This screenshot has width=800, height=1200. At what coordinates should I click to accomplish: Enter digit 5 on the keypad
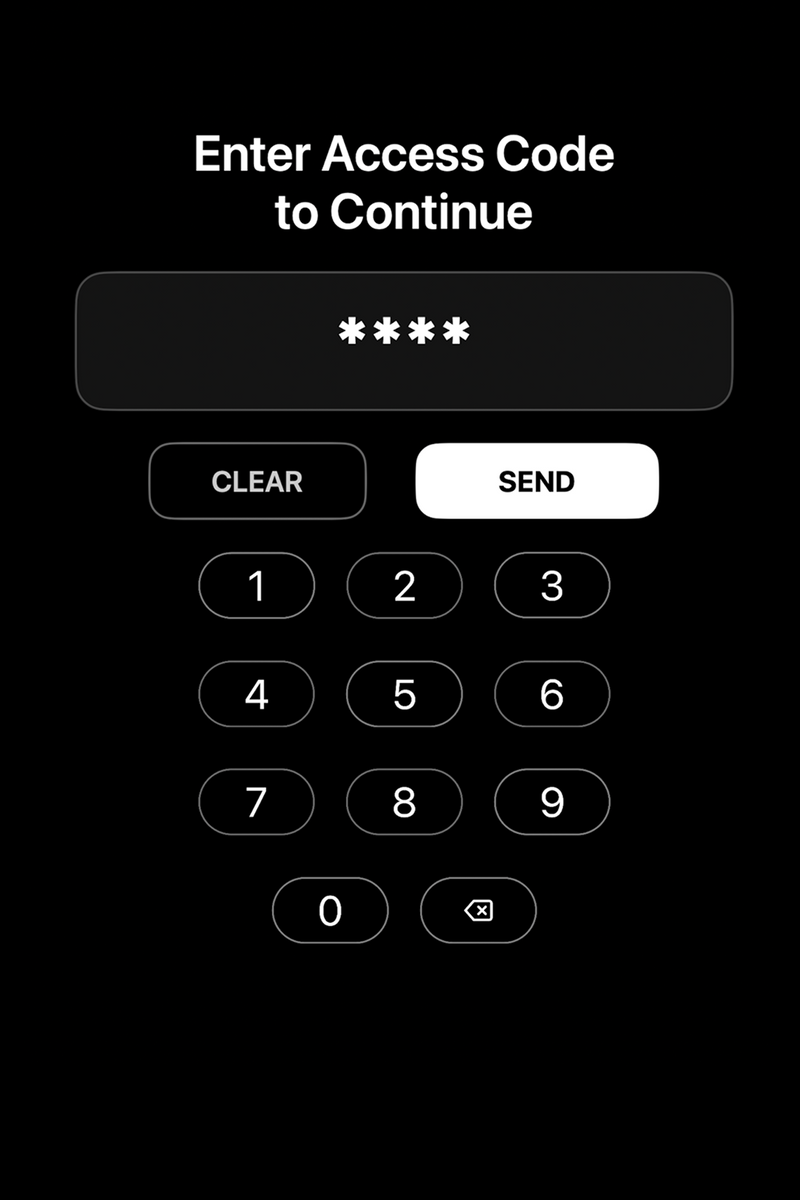[x=404, y=694]
